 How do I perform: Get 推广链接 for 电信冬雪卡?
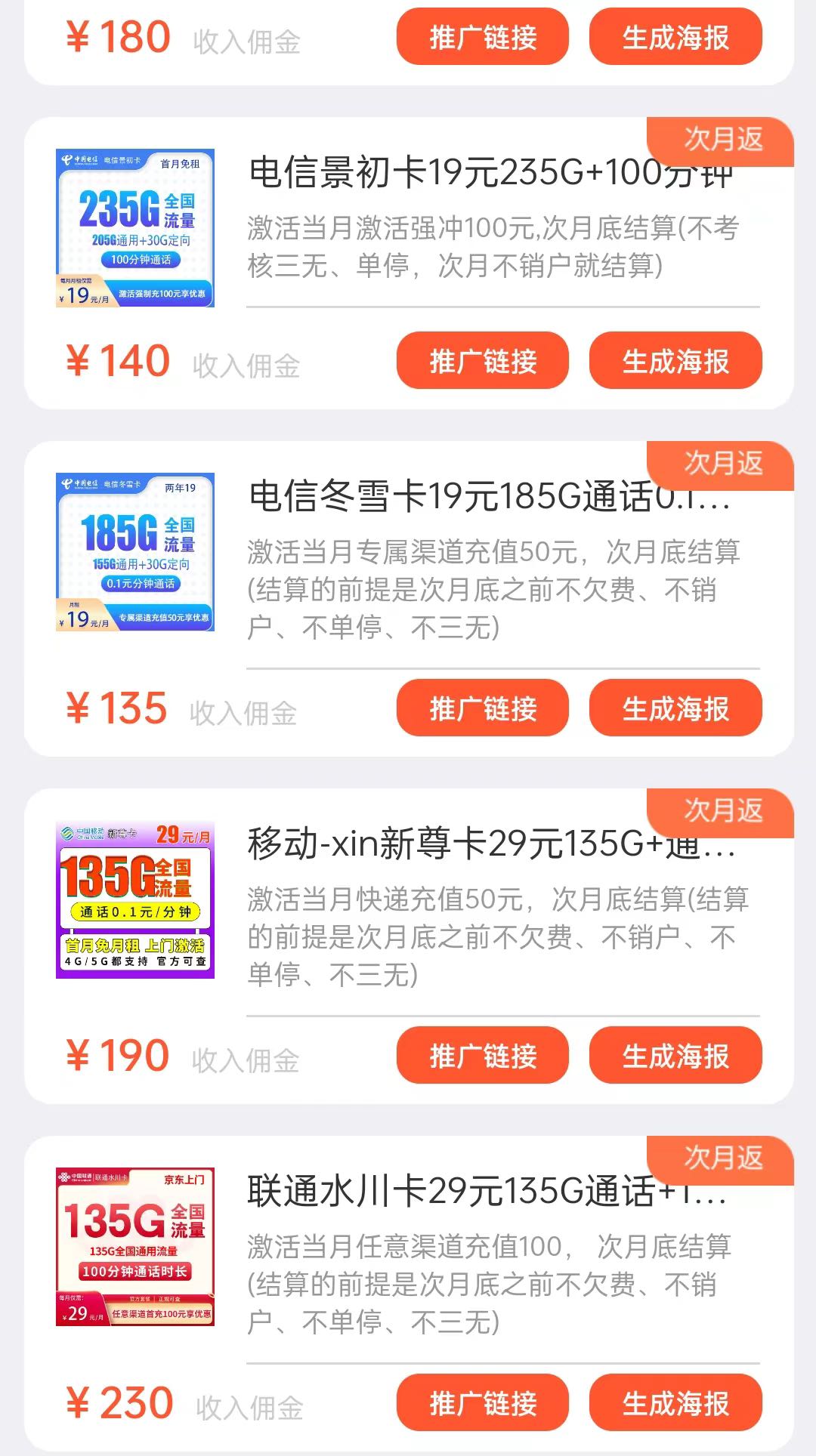482,708
